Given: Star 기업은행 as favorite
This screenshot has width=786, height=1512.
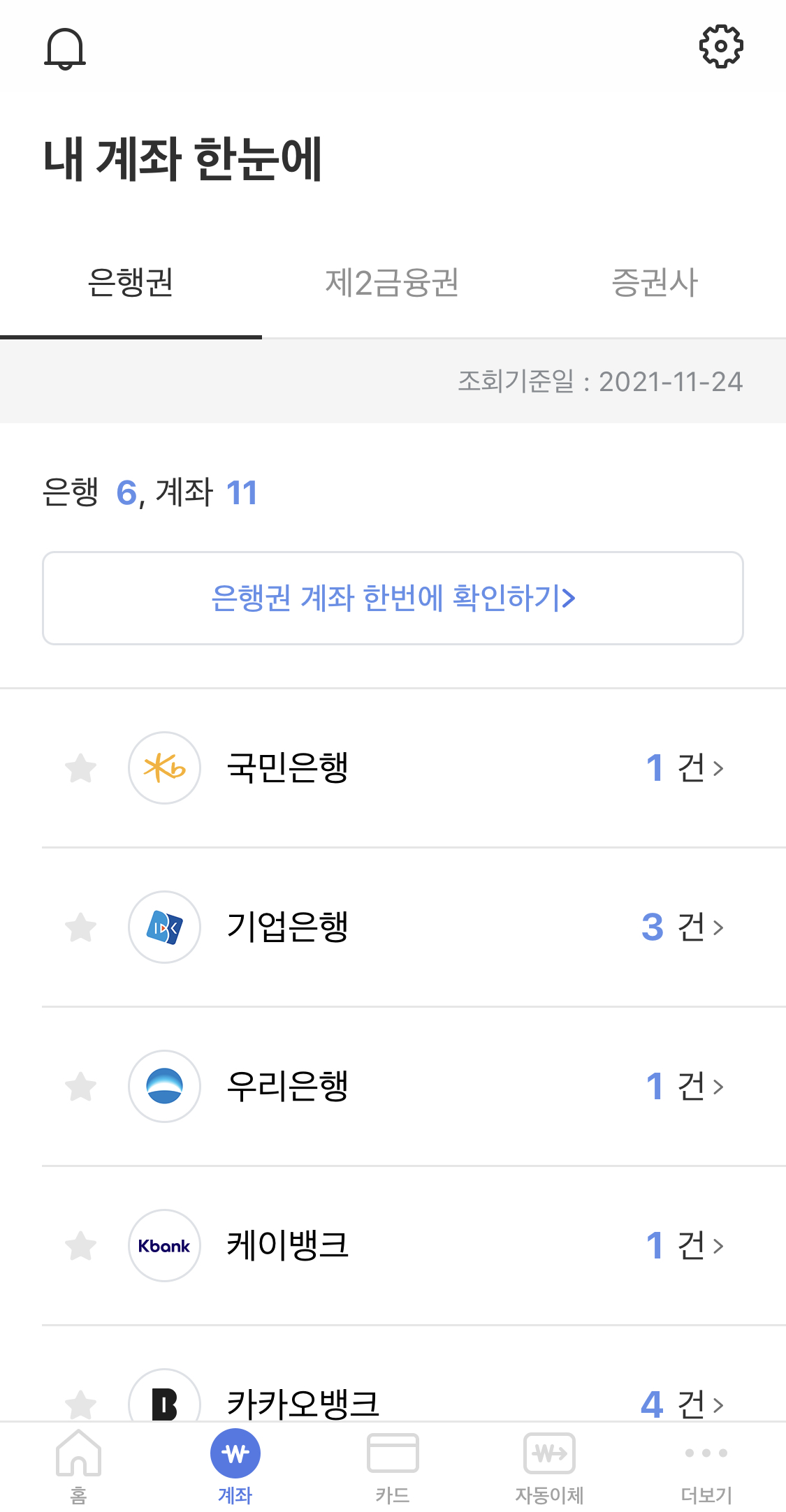Looking at the screenshot, I should tap(80, 927).
